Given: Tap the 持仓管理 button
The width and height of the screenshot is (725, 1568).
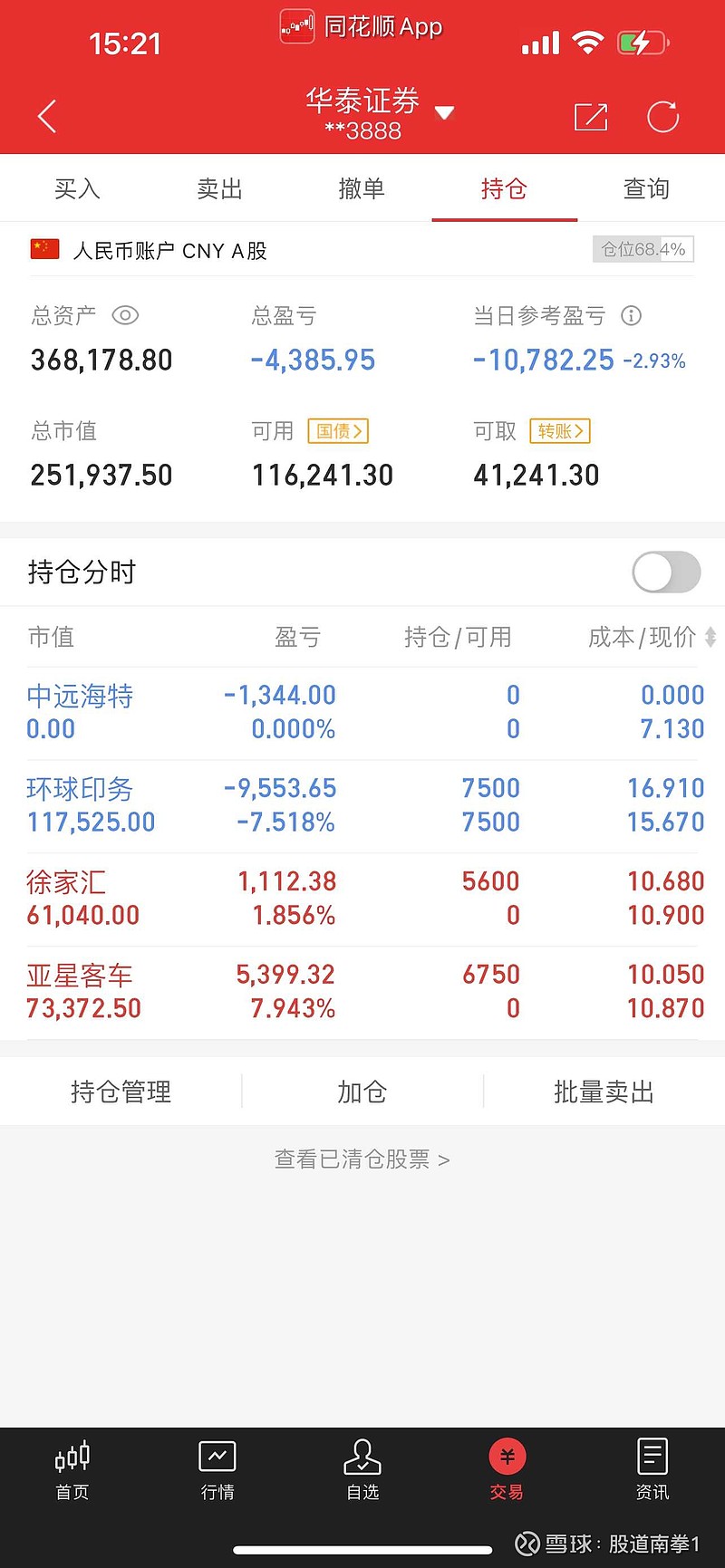Looking at the screenshot, I should (x=121, y=1092).
